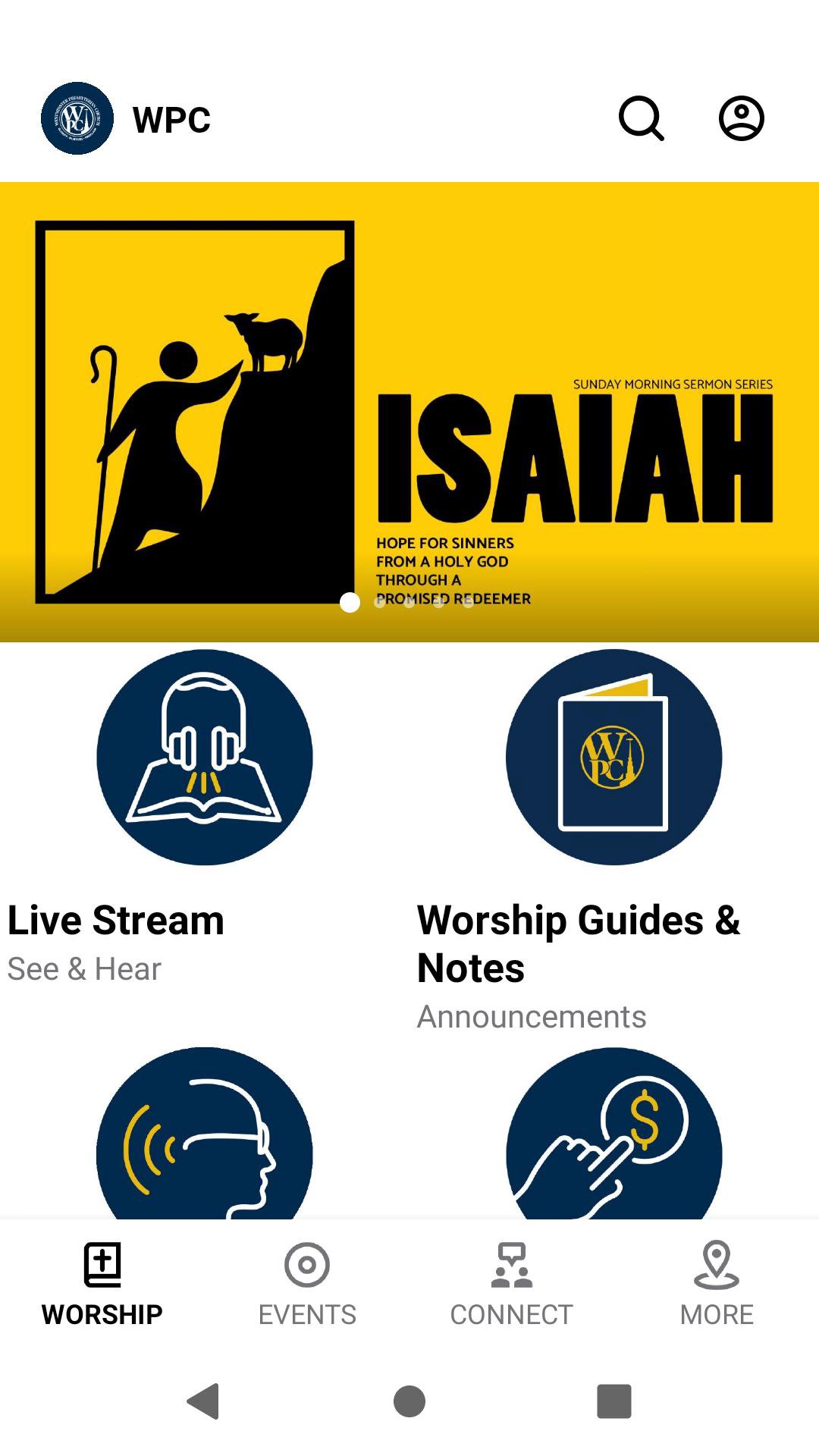Go to the system home screen

(409, 1401)
